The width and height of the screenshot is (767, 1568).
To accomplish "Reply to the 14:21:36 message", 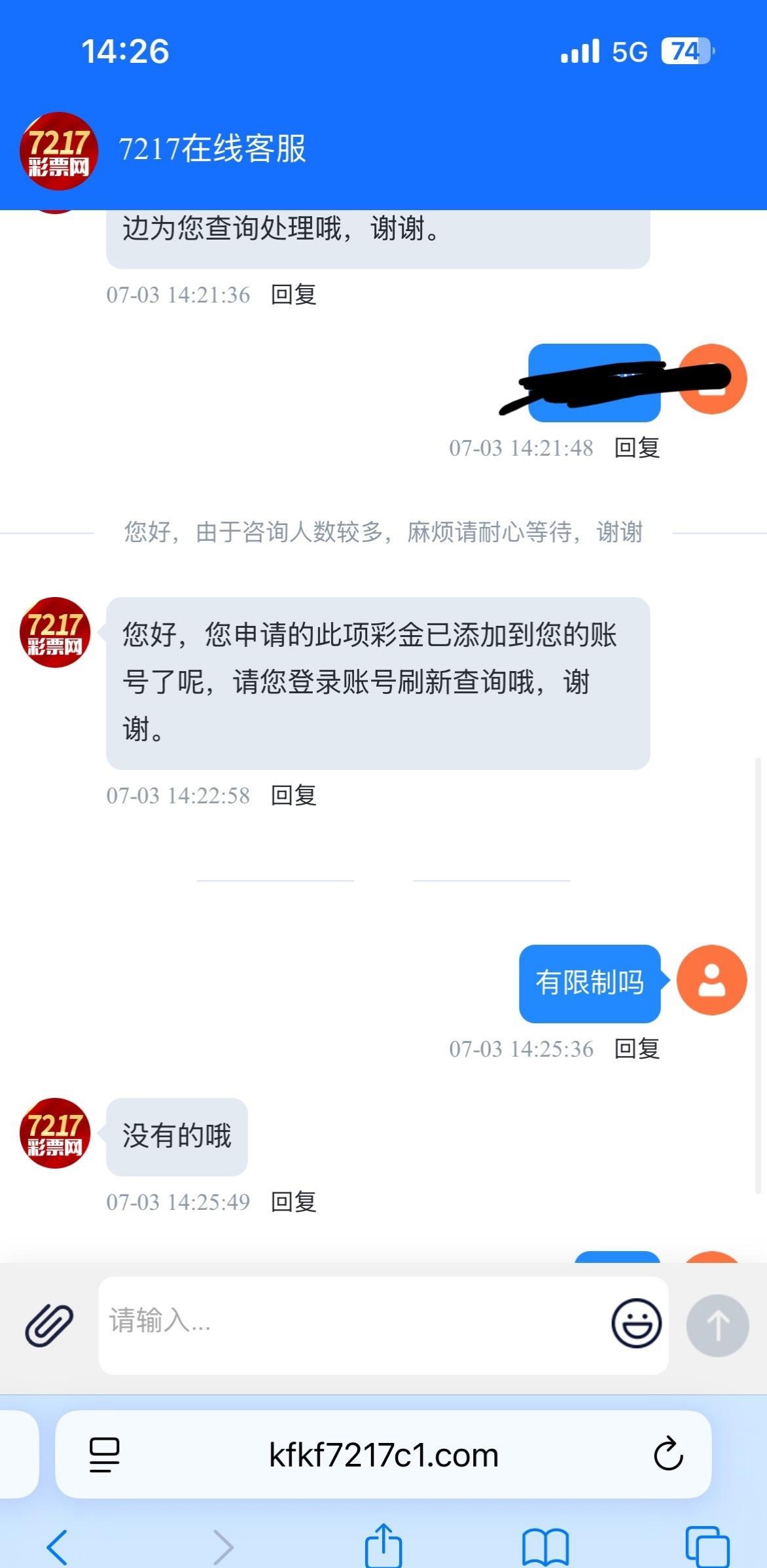I will coord(294,295).
